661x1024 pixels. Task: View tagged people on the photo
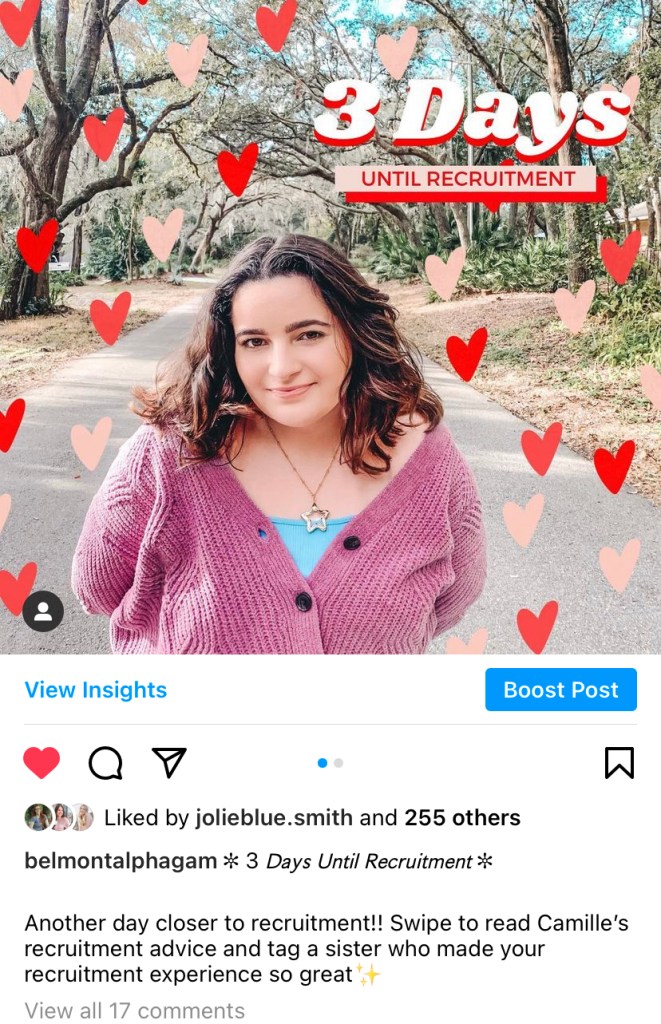point(43,612)
